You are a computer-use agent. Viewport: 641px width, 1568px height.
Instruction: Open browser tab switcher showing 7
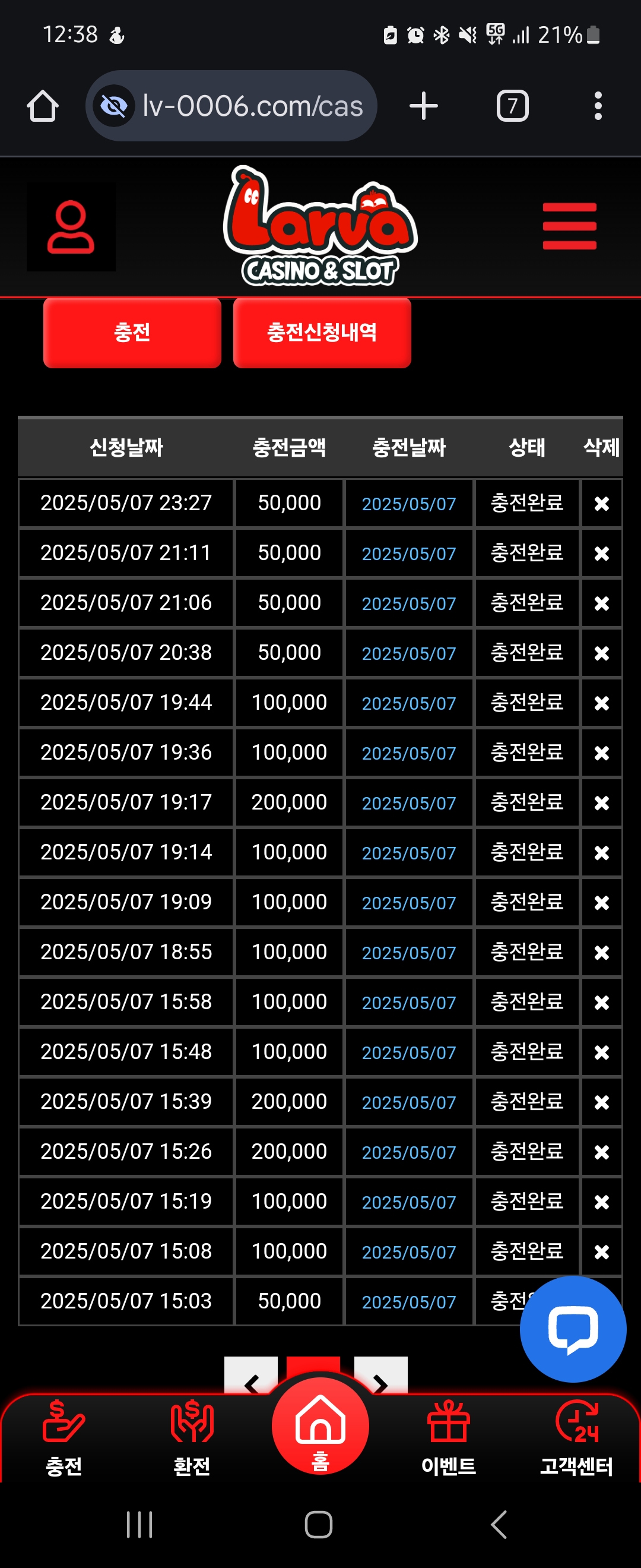coord(512,106)
